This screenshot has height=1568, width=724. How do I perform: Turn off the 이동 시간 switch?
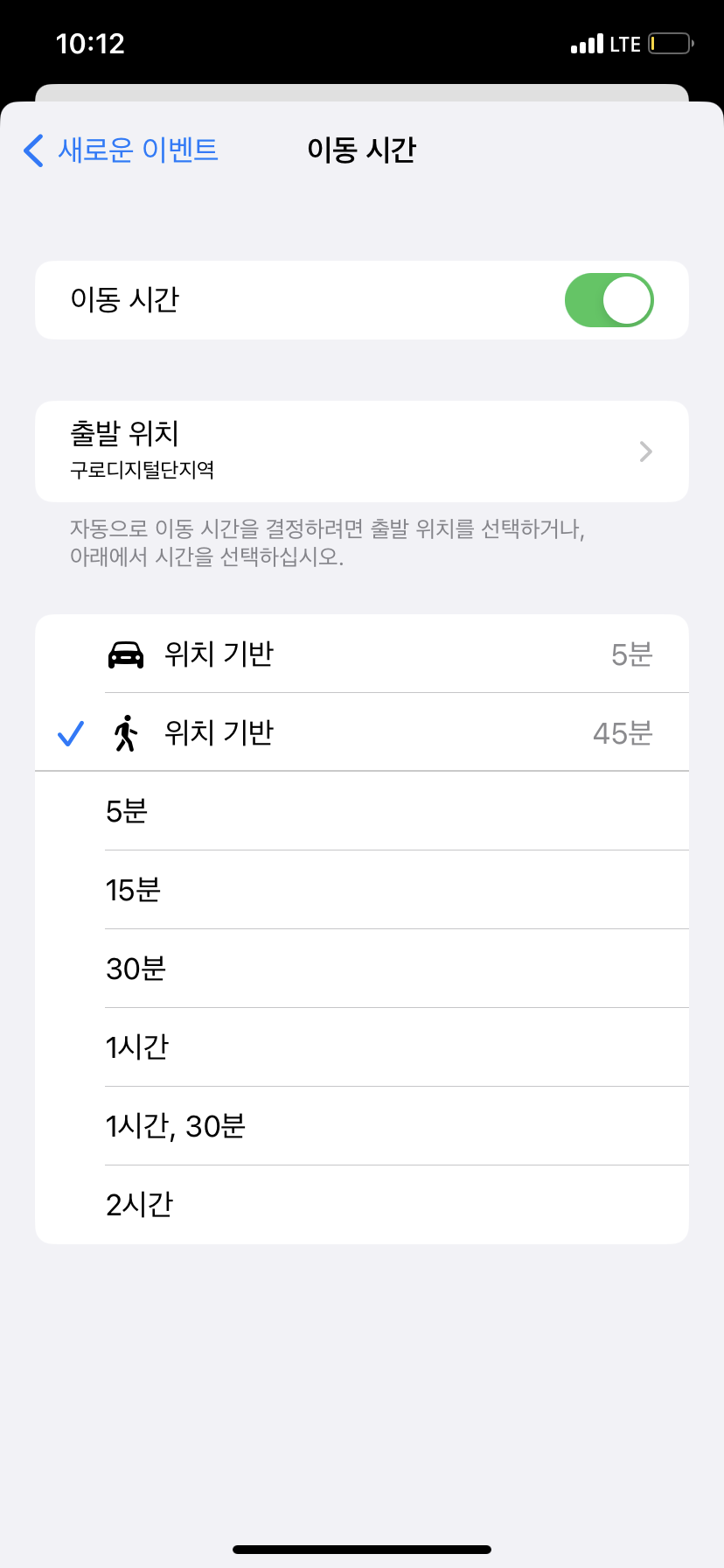click(x=609, y=300)
